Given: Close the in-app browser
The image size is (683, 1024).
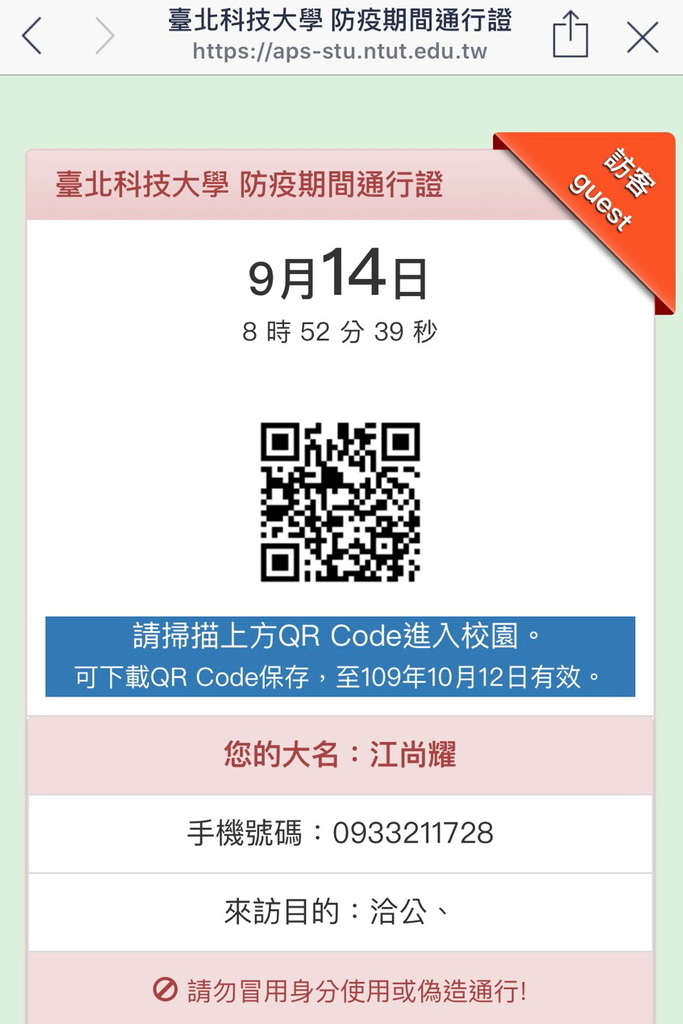Looking at the screenshot, I should (642, 37).
